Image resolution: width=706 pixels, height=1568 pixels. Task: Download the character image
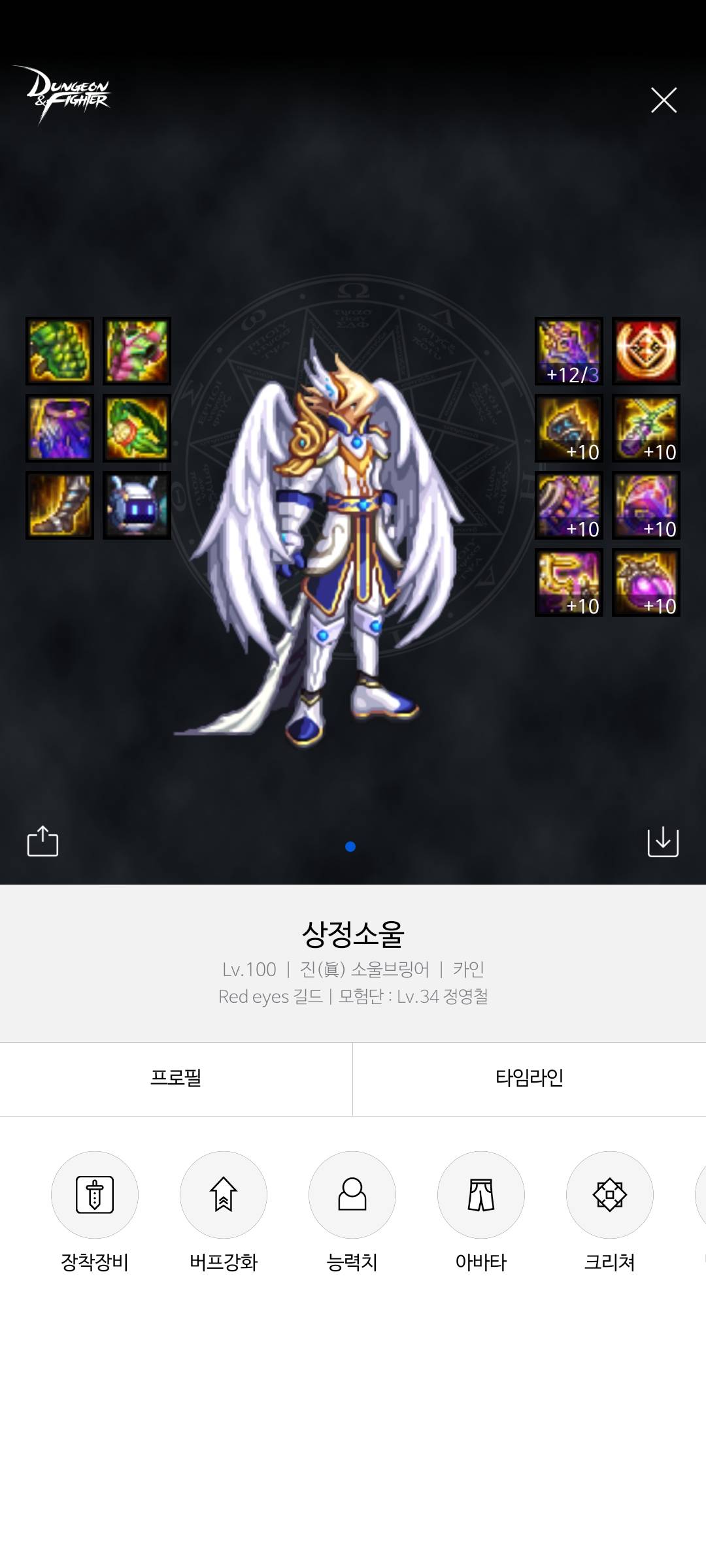663,841
